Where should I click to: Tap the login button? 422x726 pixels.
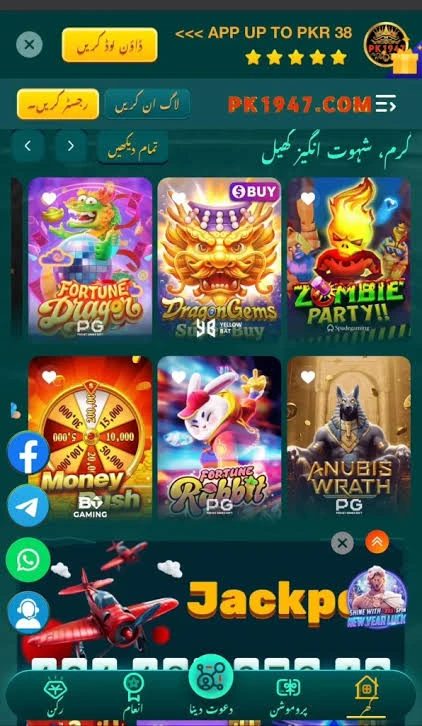147,104
